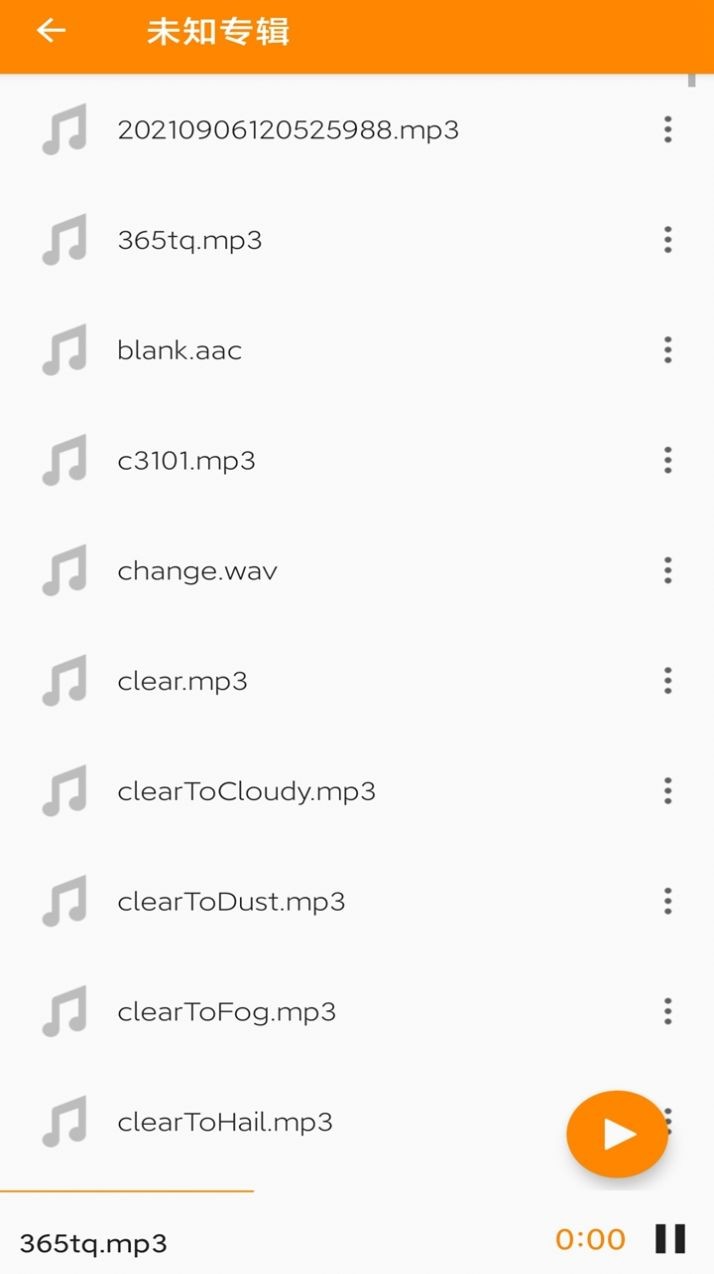Tap the three dots next to clear.mp3

tap(667, 681)
